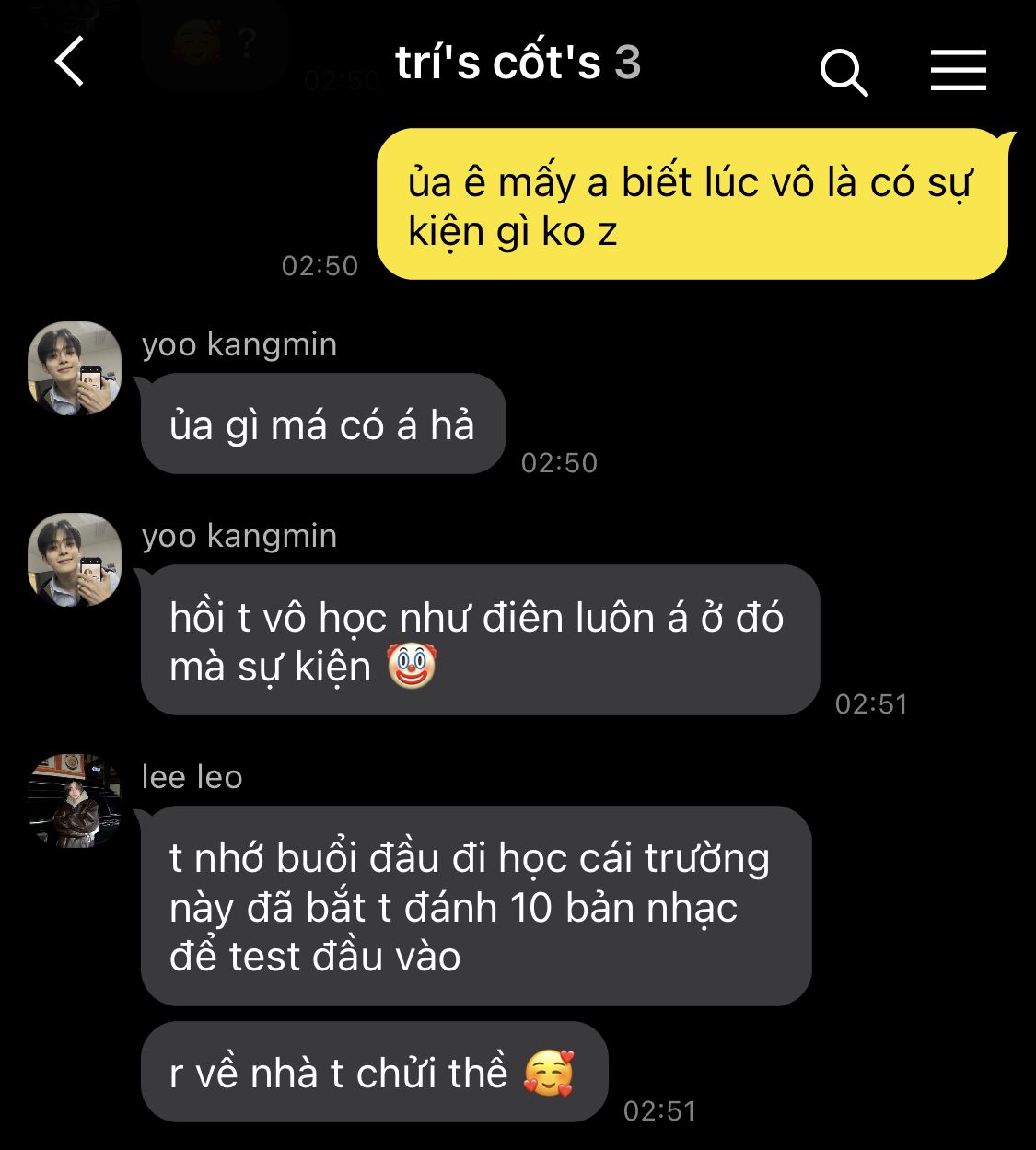
Task: Tap yoo kangmin's avatar beside "hồi t vô học"
Action: (x=75, y=560)
